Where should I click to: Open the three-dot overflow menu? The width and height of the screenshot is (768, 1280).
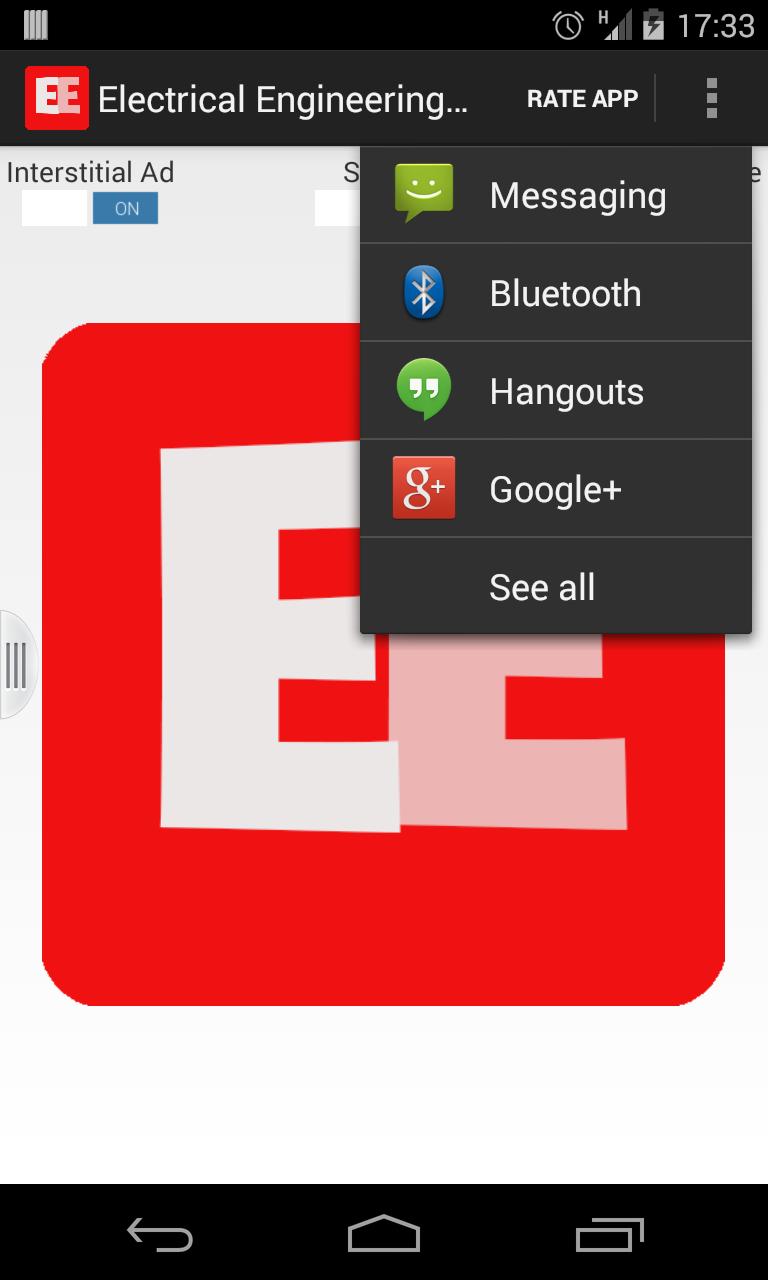[711, 99]
